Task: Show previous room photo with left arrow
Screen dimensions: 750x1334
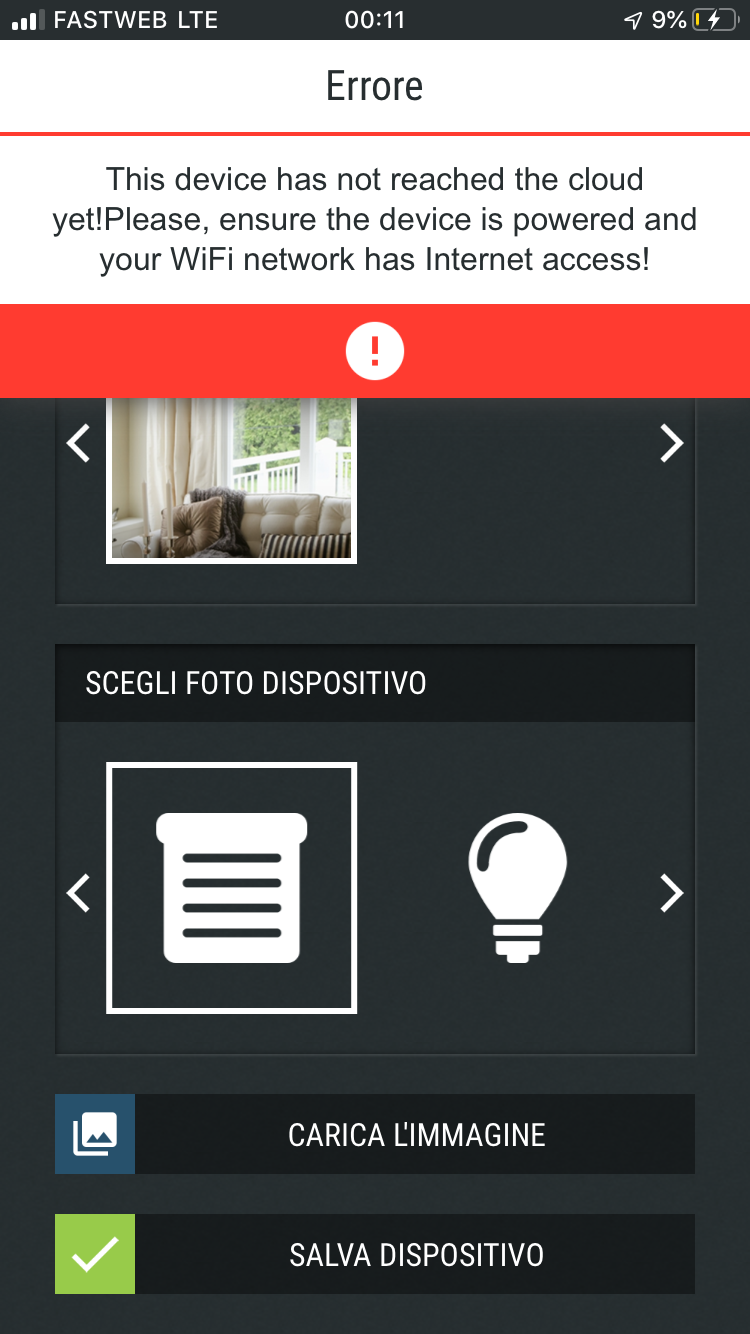Action: [x=78, y=443]
